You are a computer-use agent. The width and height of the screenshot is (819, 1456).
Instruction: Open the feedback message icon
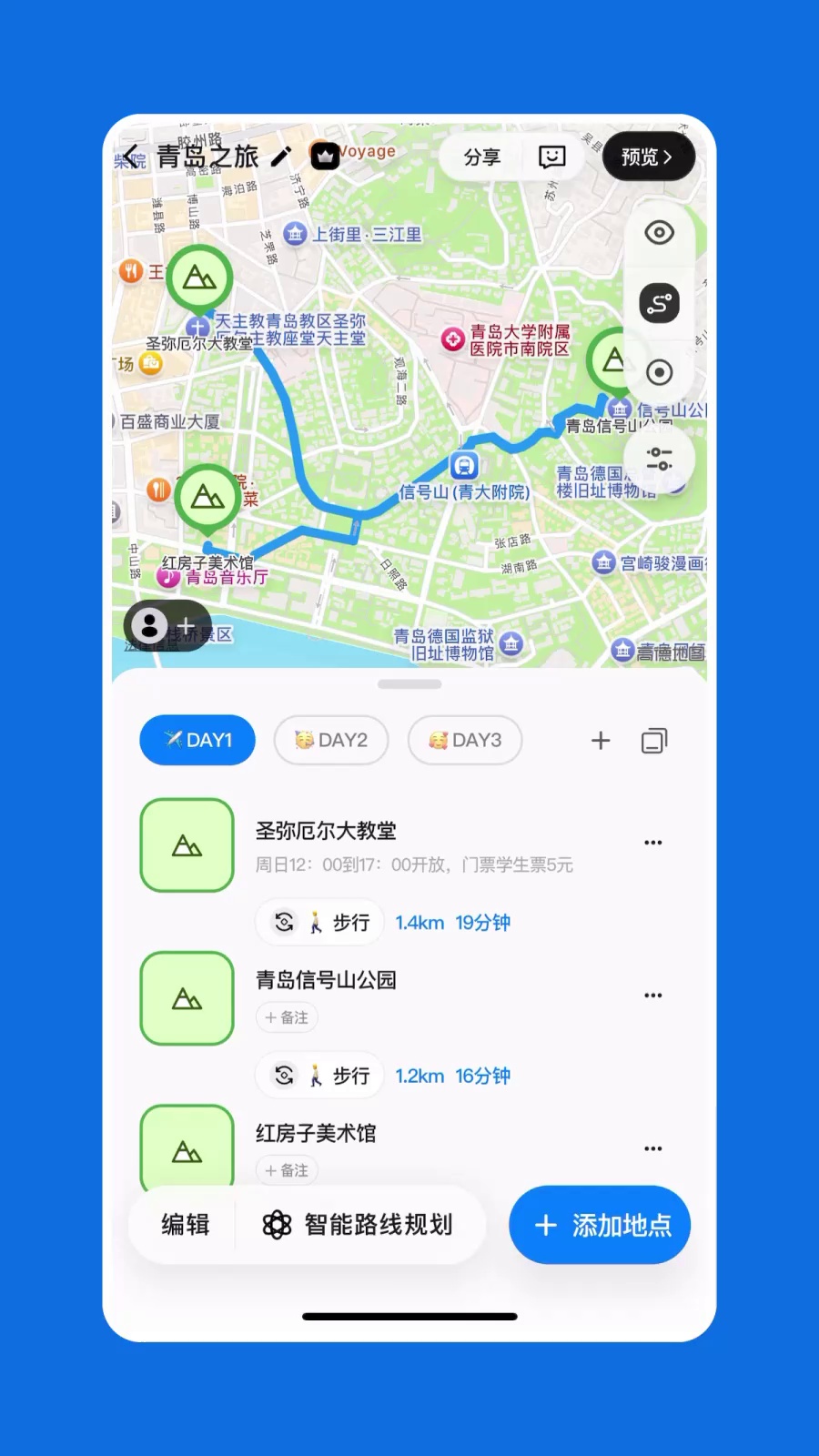[551, 157]
